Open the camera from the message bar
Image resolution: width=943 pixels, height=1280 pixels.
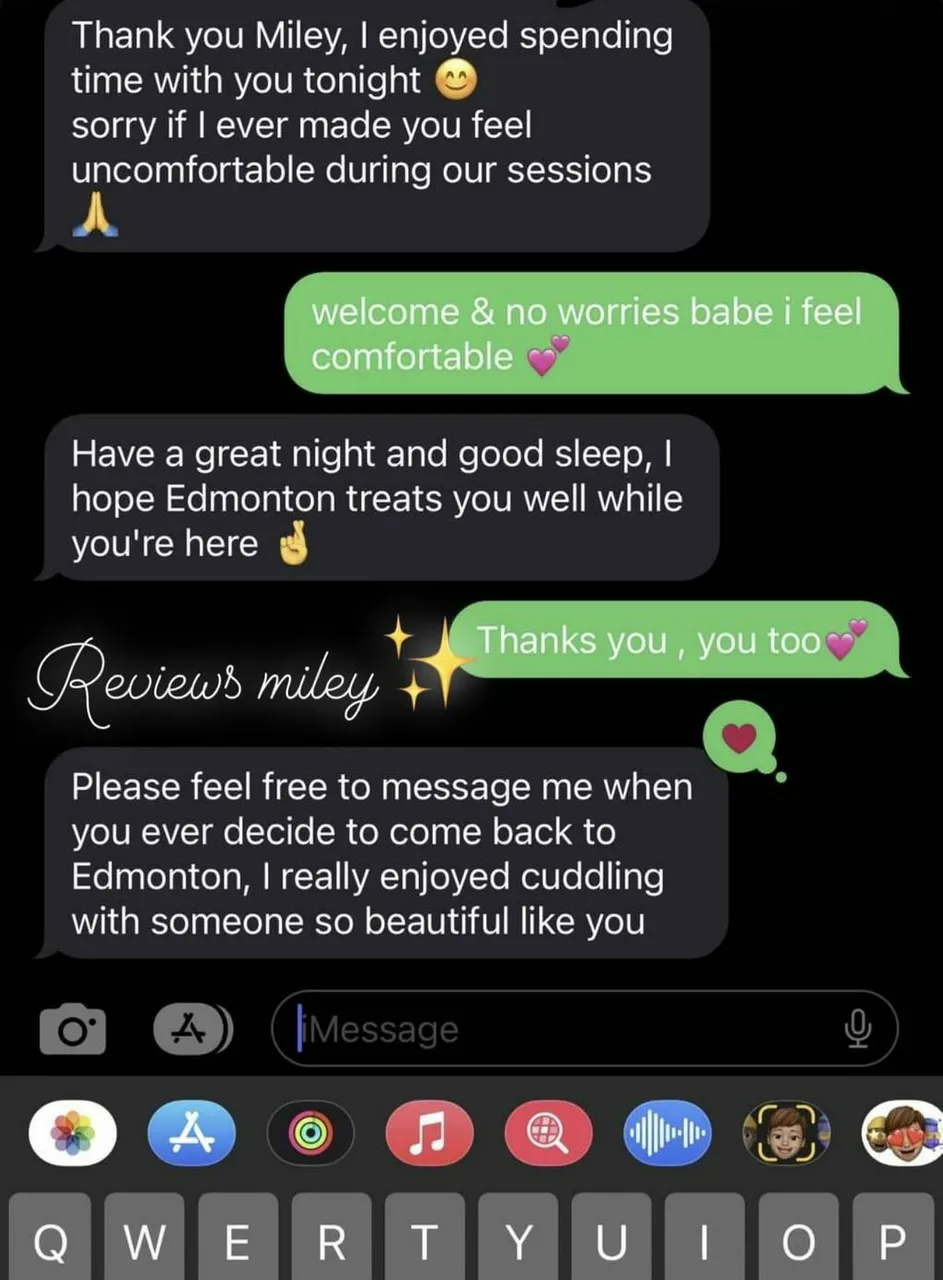point(74,1028)
